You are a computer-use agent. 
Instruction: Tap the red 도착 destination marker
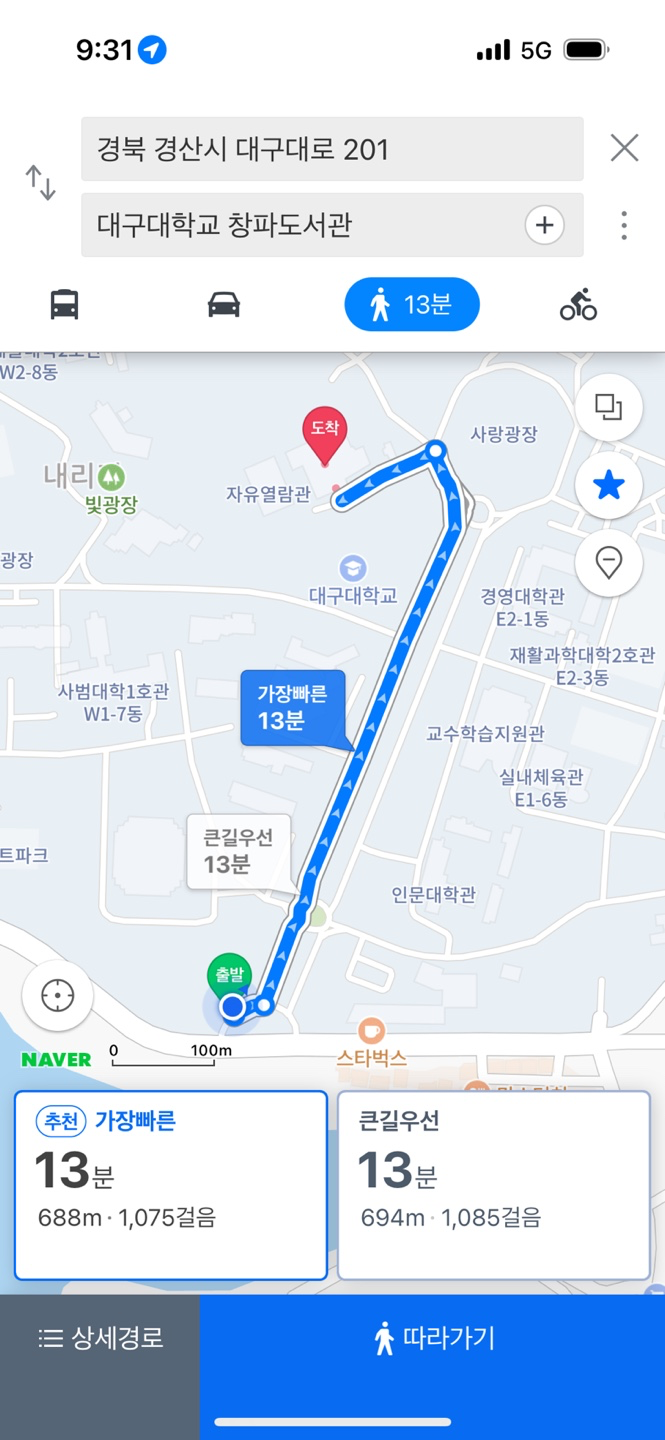pyautogui.click(x=324, y=434)
